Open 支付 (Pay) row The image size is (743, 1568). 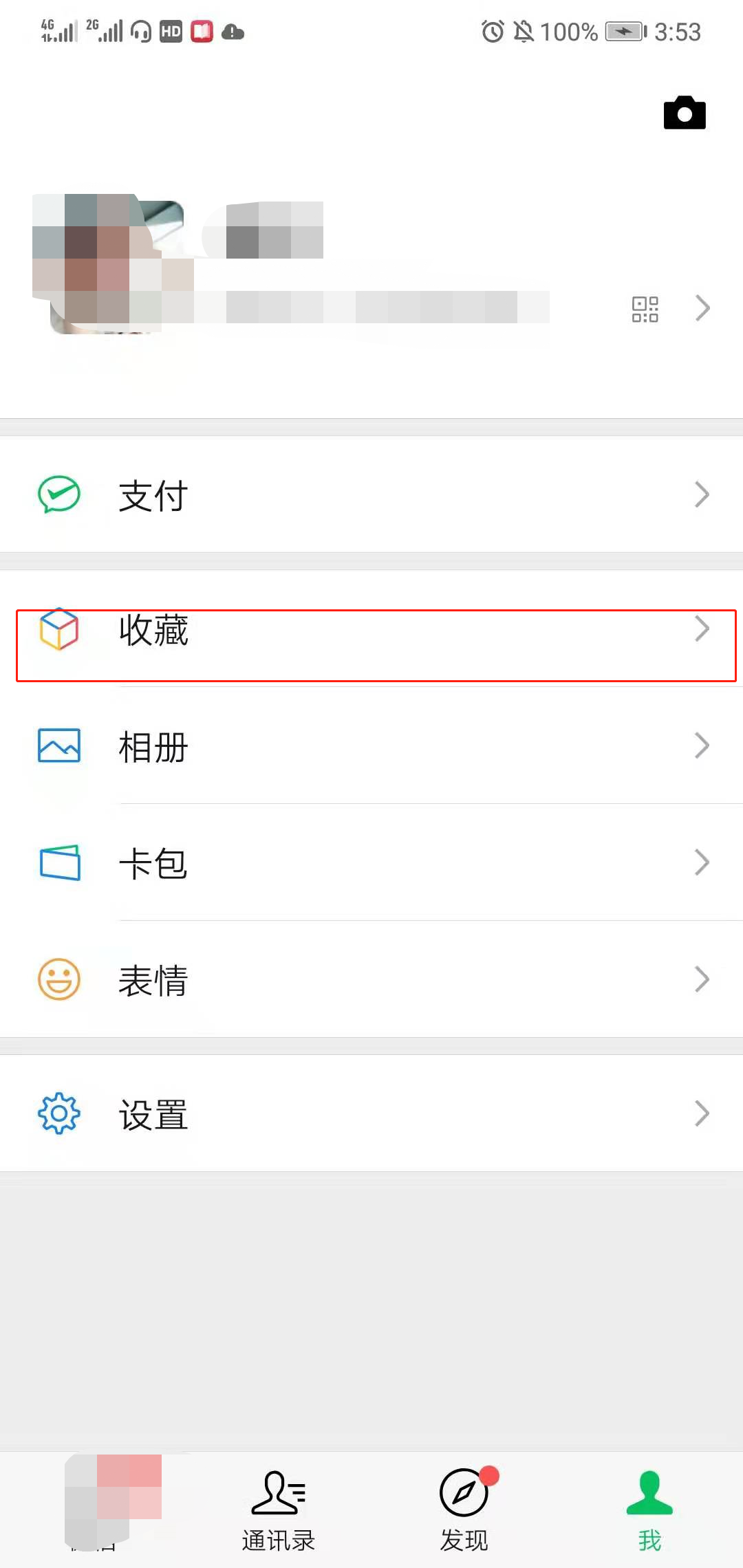[x=371, y=494]
